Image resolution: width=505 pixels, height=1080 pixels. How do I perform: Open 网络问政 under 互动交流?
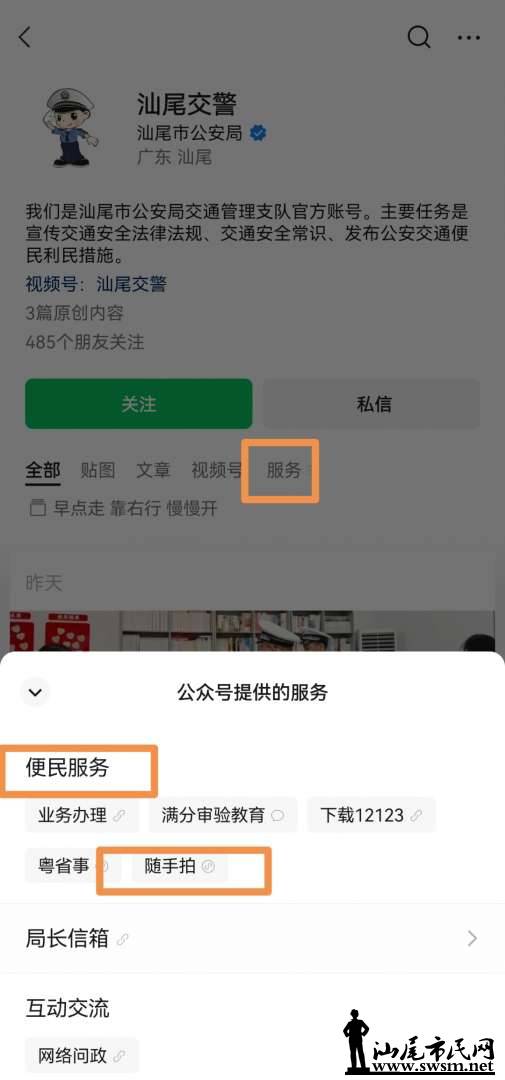pos(82,1055)
